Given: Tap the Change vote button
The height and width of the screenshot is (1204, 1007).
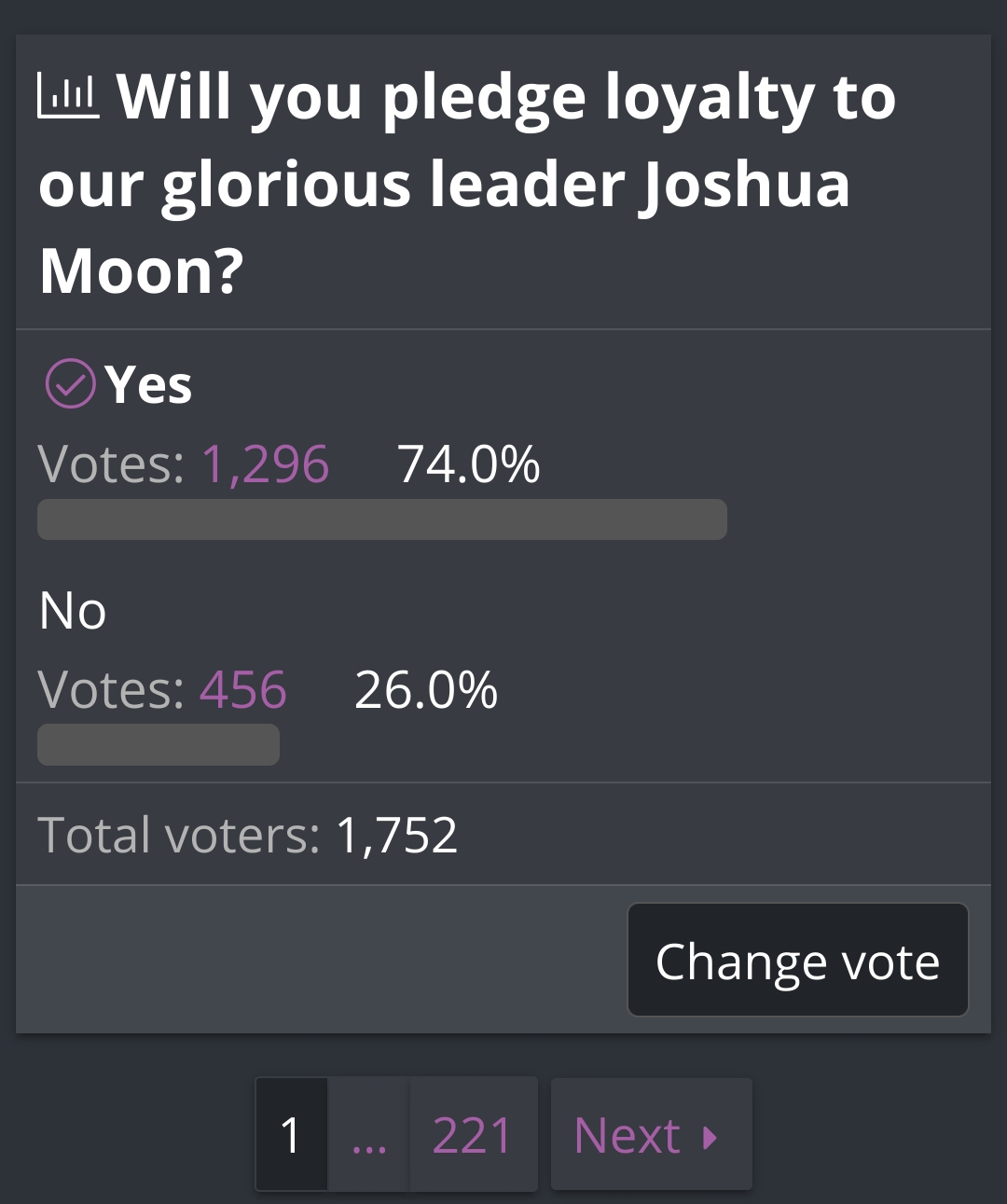Looking at the screenshot, I should pyautogui.click(x=798, y=960).
